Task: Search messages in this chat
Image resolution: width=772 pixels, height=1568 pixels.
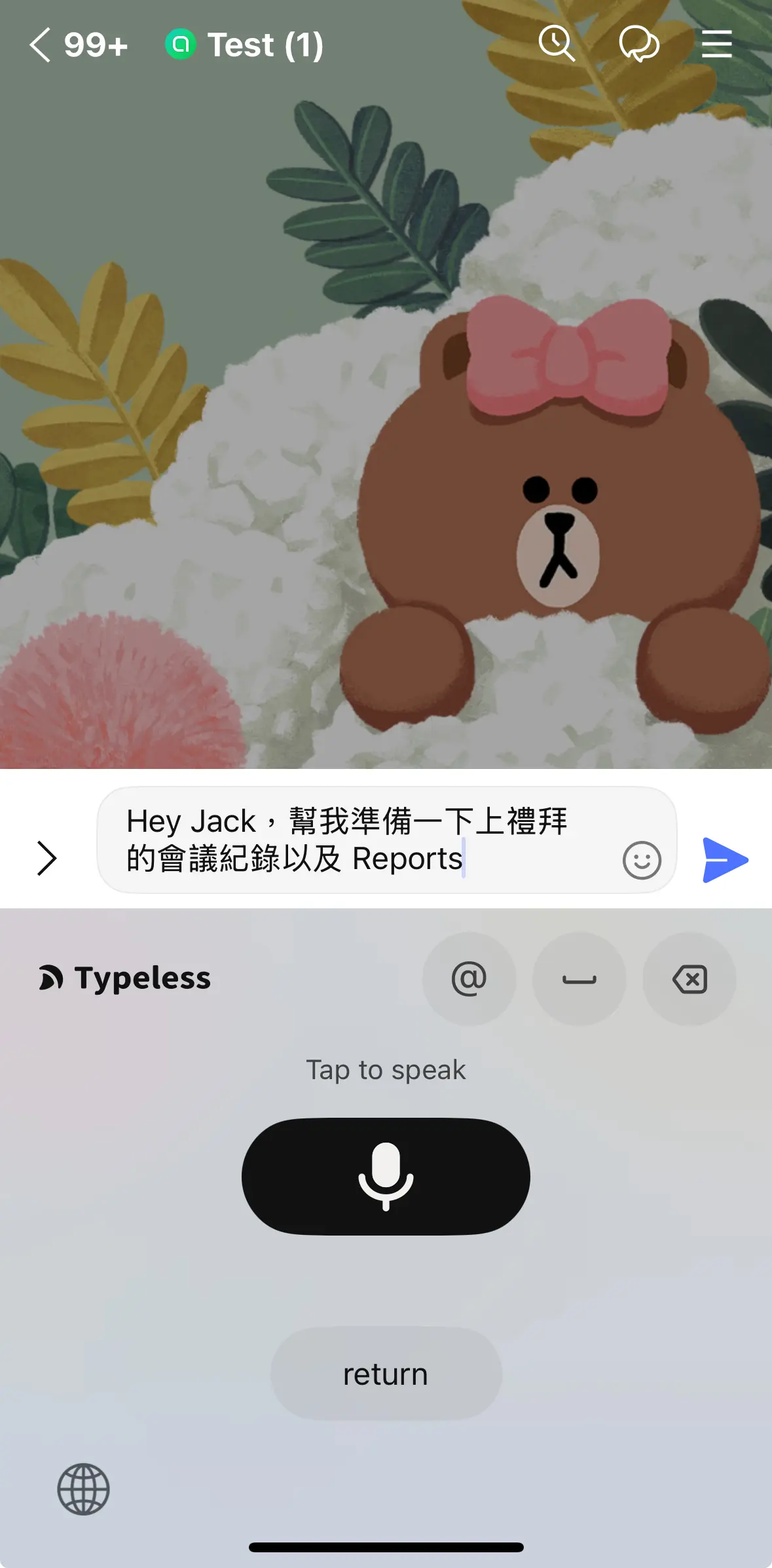Action: coord(557,44)
